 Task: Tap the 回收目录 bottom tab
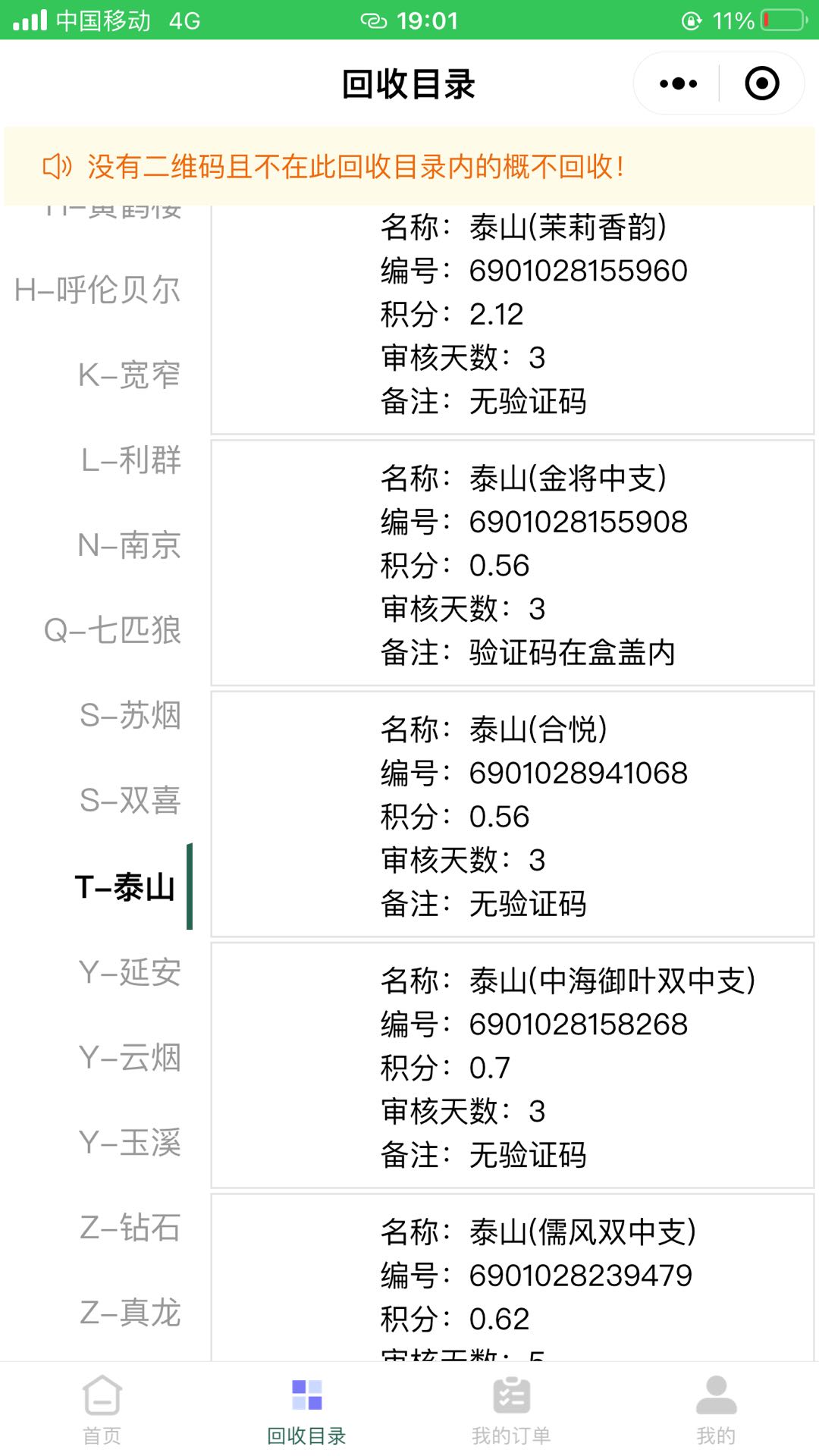click(x=306, y=1409)
